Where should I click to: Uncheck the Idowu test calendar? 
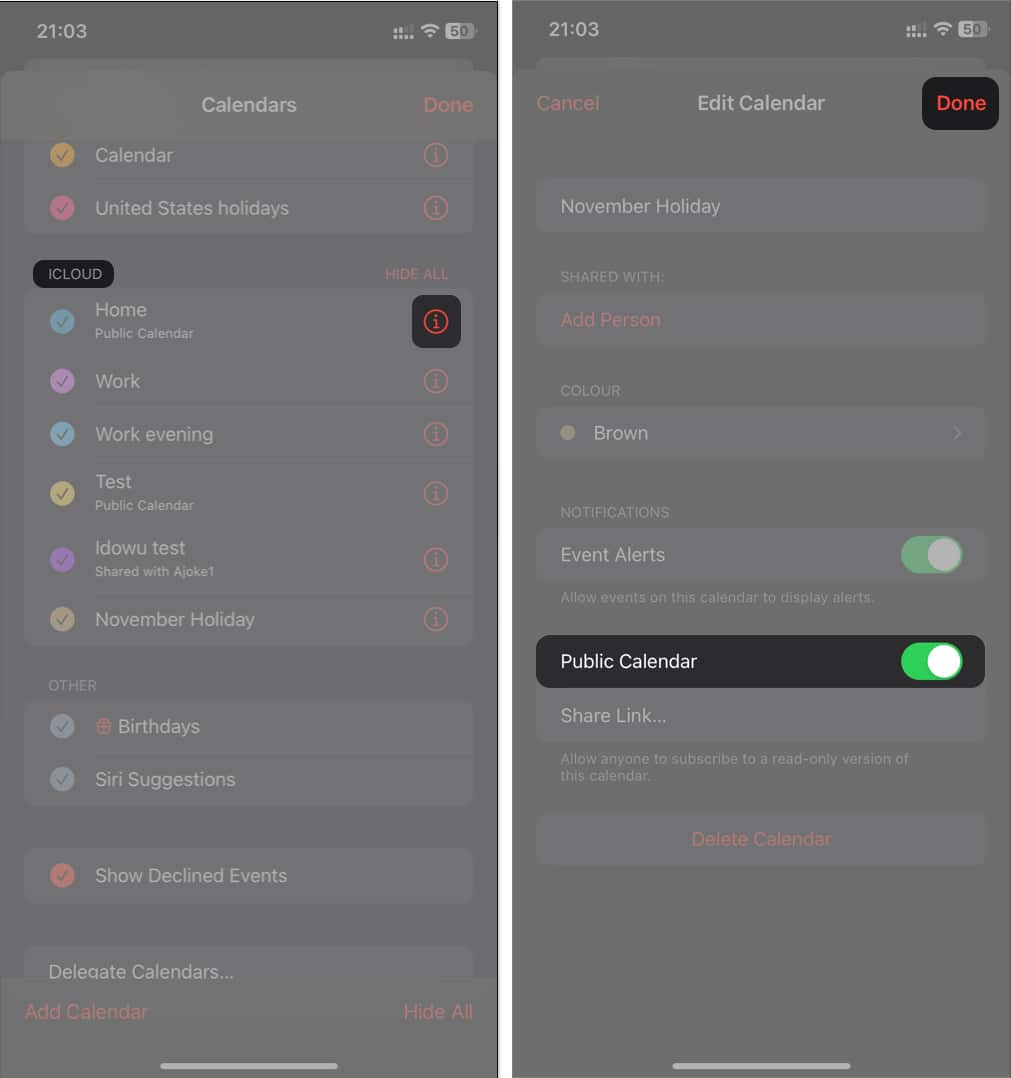(x=62, y=559)
